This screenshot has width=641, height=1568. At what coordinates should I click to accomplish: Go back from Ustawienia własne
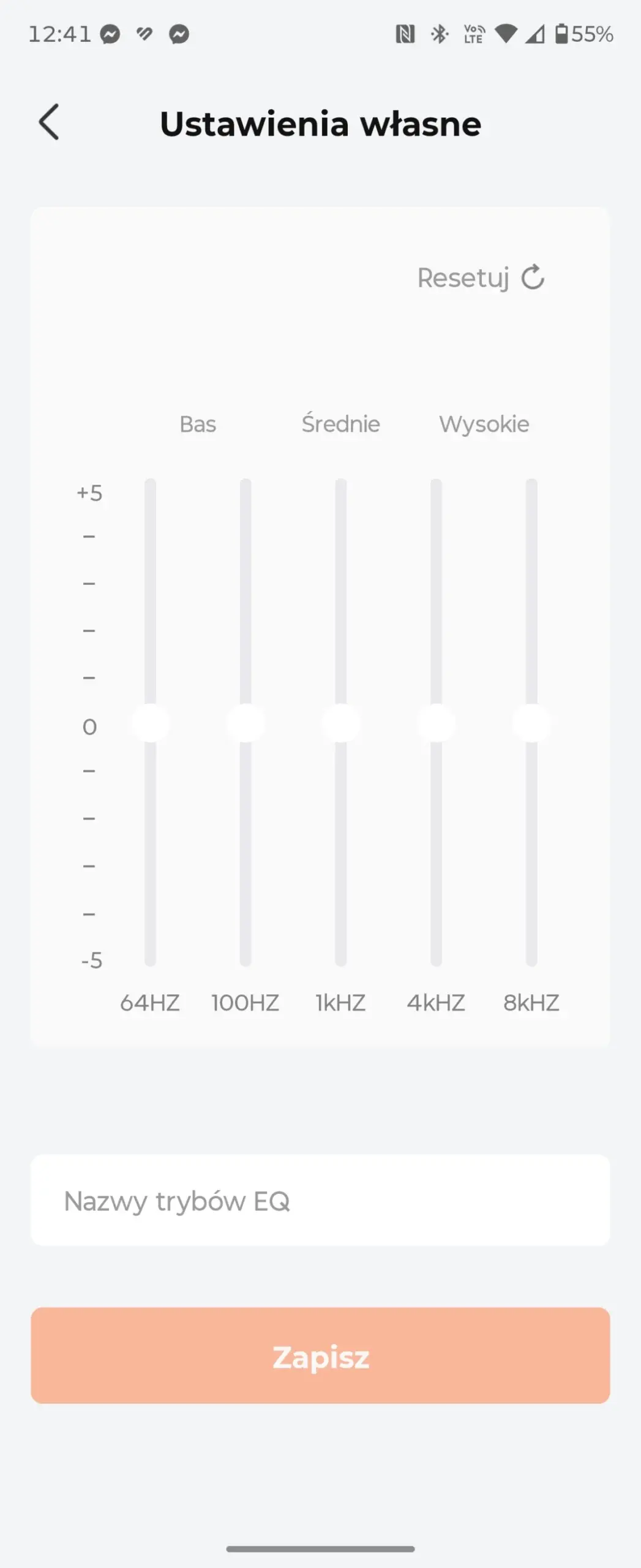click(49, 122)
